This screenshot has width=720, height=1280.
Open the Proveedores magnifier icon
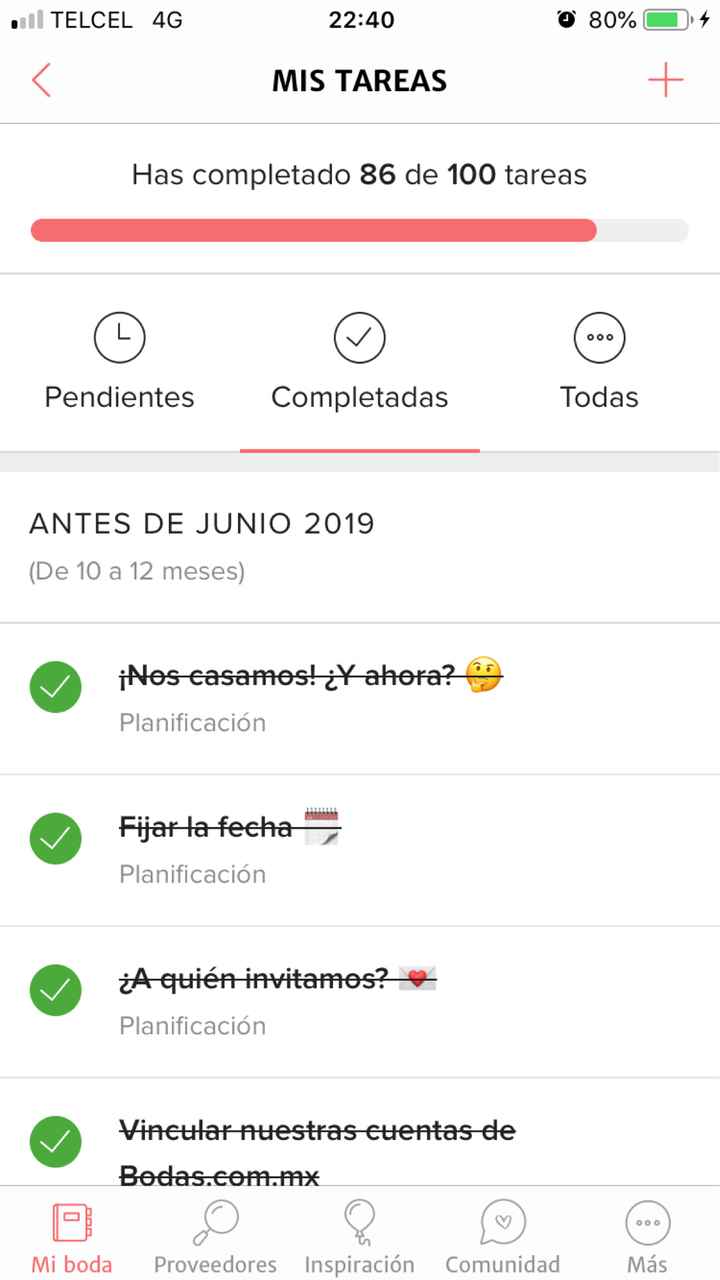click(214, 1221)
